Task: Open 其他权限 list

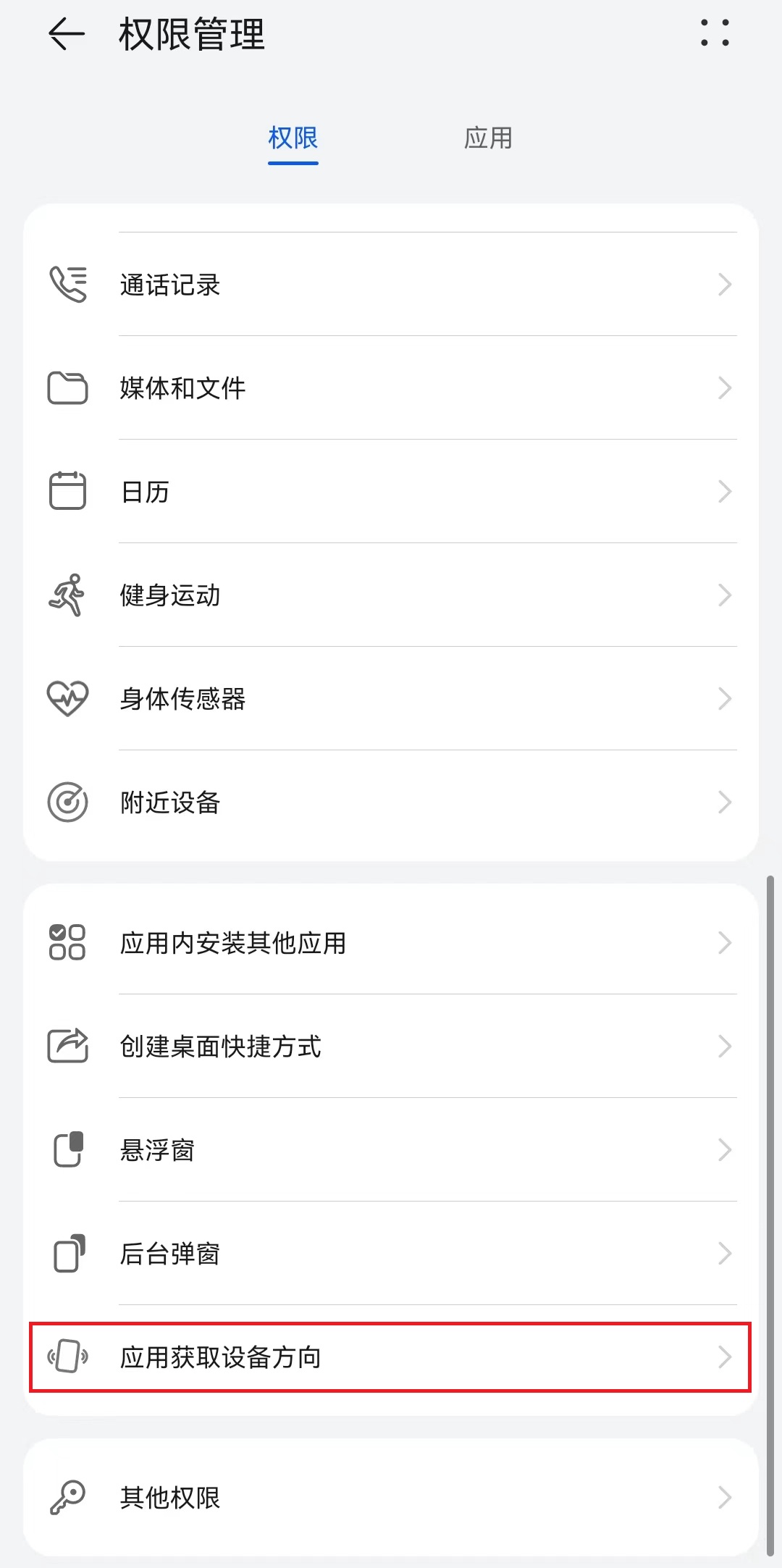Action: (x=391, y=1497)
